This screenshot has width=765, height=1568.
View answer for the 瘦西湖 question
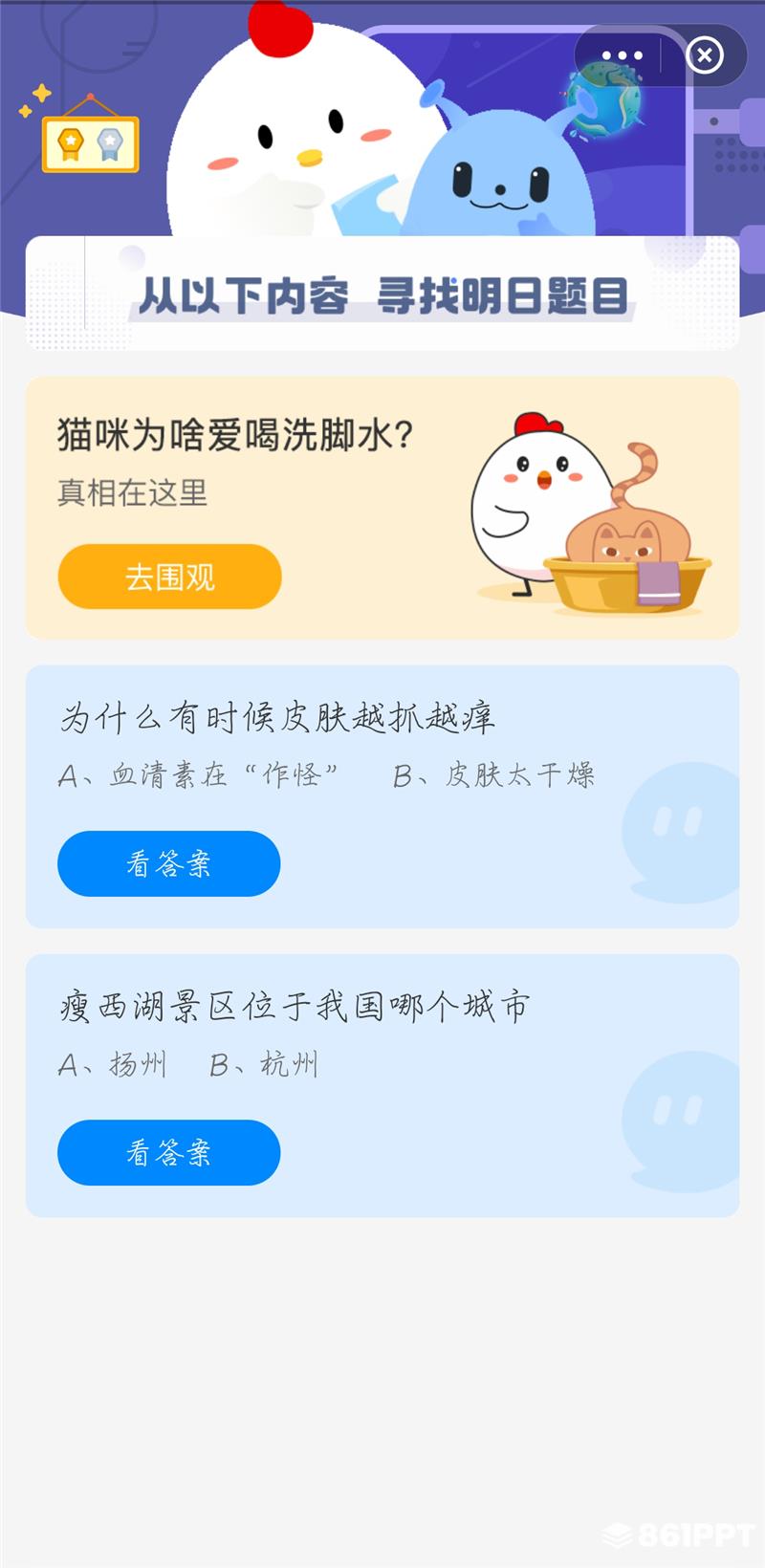coord(169,1152)
